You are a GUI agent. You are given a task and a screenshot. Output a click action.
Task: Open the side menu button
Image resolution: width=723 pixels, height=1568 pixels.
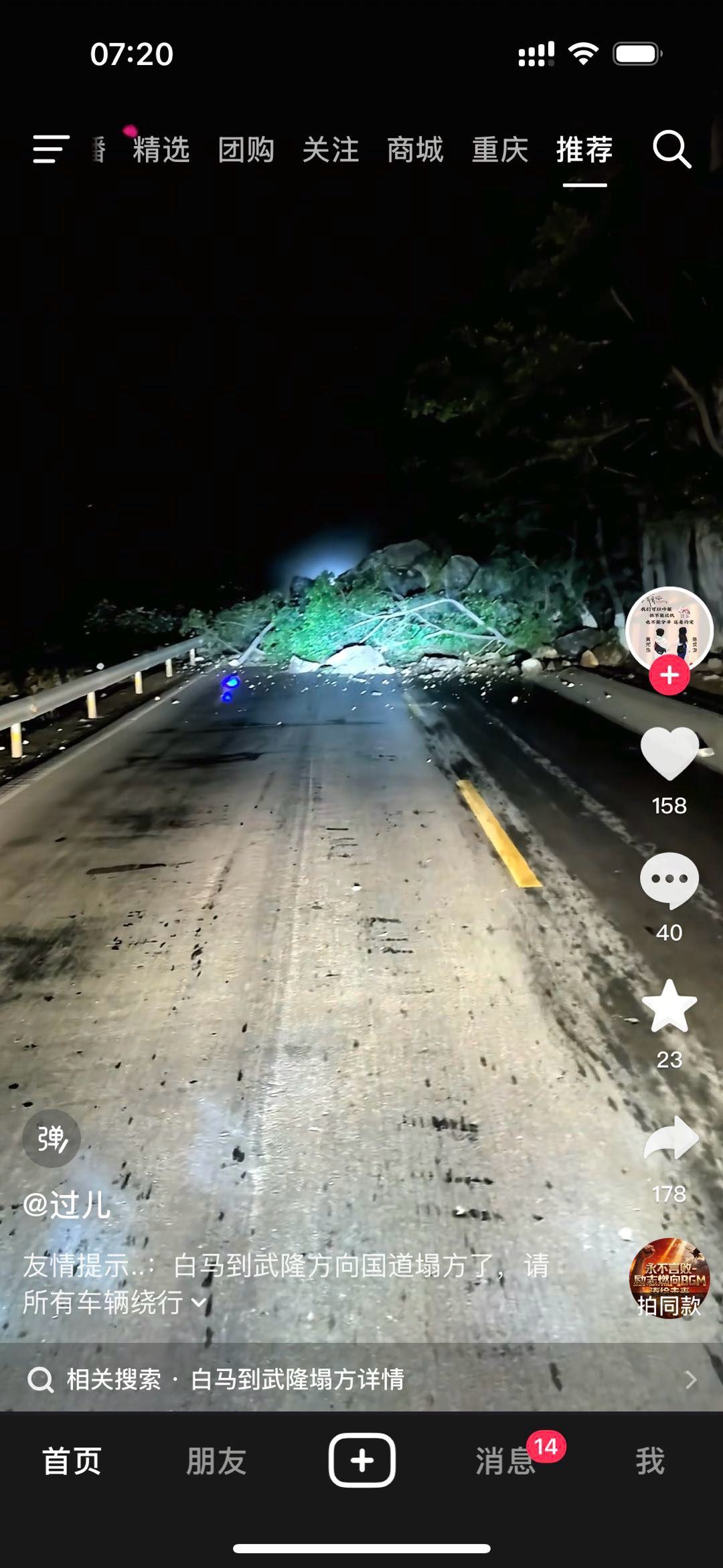pyautogui.click(x=51, y=149)
